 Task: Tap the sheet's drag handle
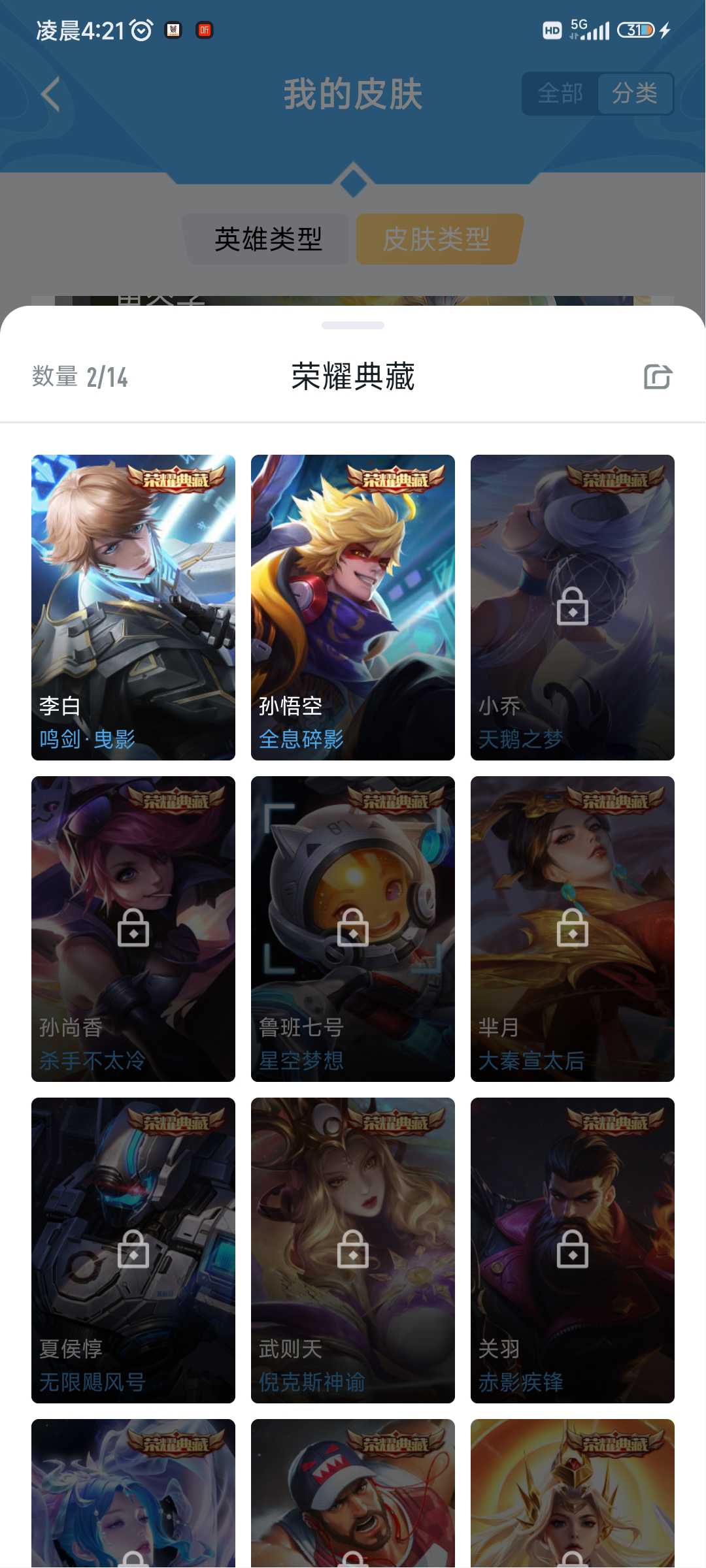coord(353,325)
